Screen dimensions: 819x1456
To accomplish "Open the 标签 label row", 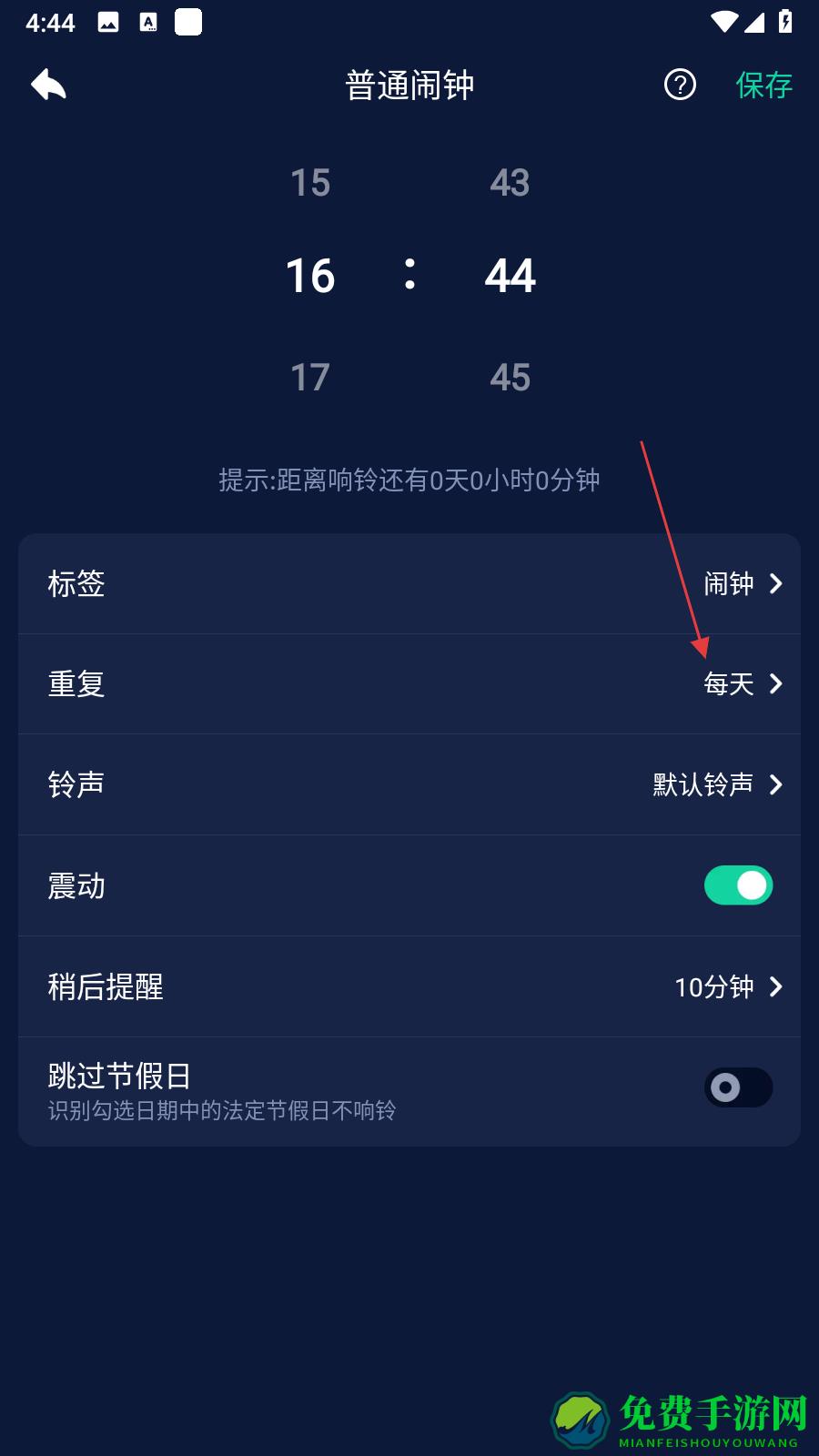I will [x=409, y=583].
